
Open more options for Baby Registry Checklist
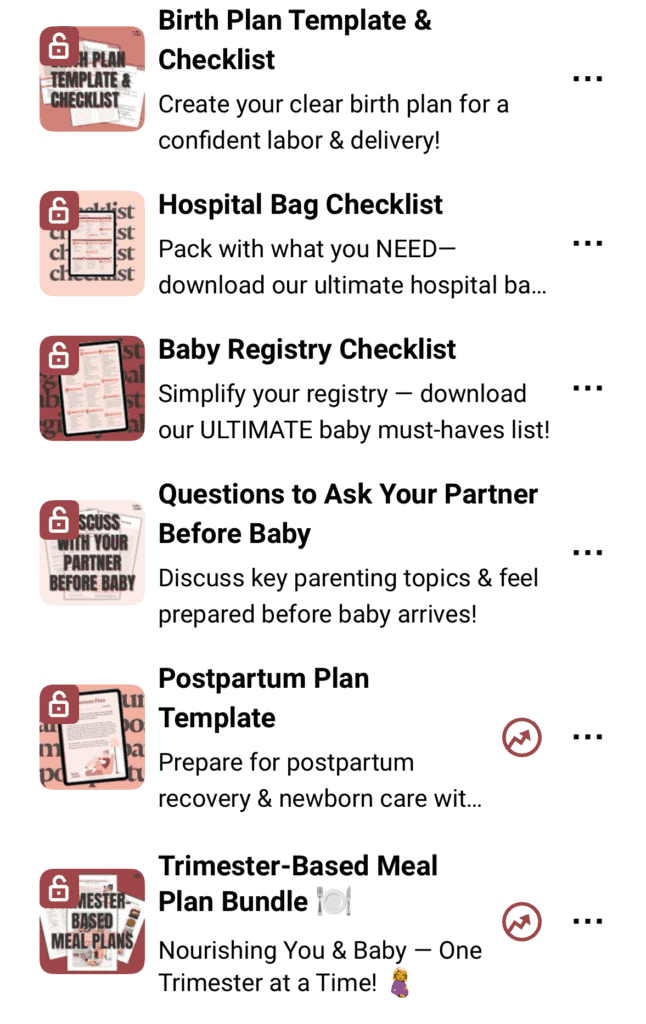587,388
